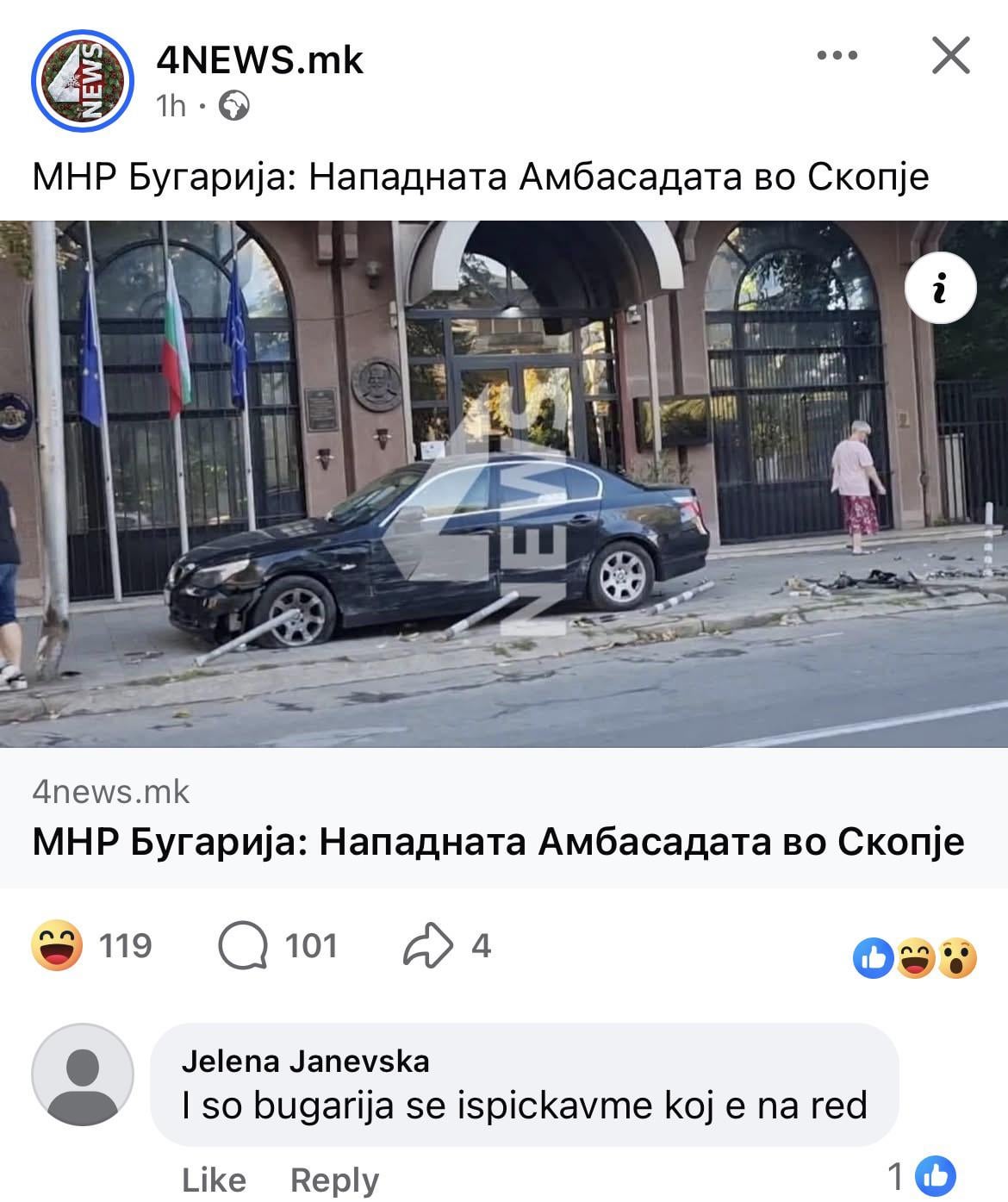
Task: Like Jelena Janevska's comment
Action: point(214,1180)
